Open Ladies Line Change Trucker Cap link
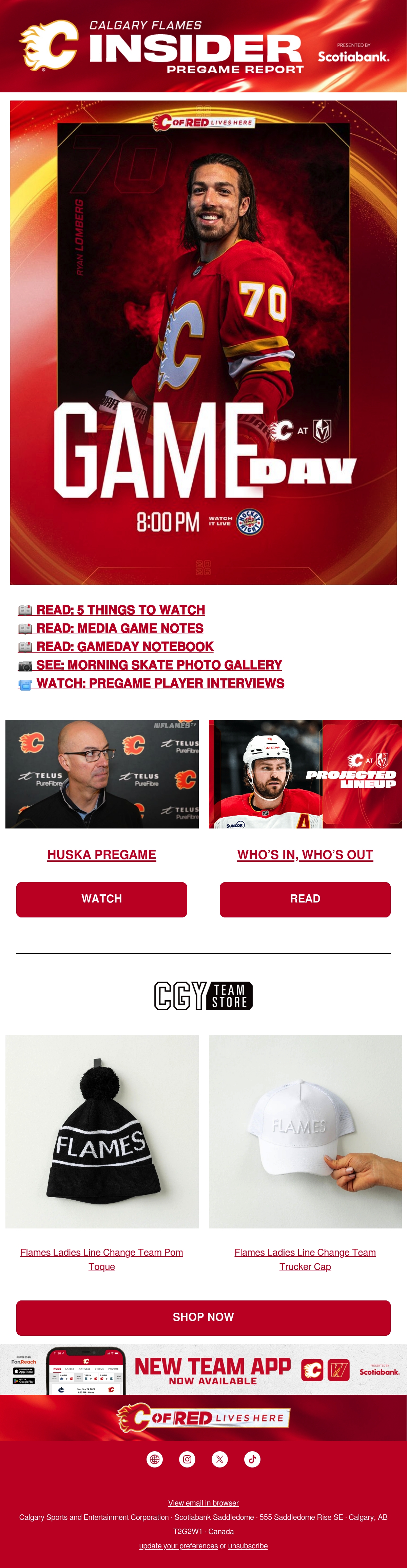Viewport: 407px width, 1568px height. [x=305, y=1259]
